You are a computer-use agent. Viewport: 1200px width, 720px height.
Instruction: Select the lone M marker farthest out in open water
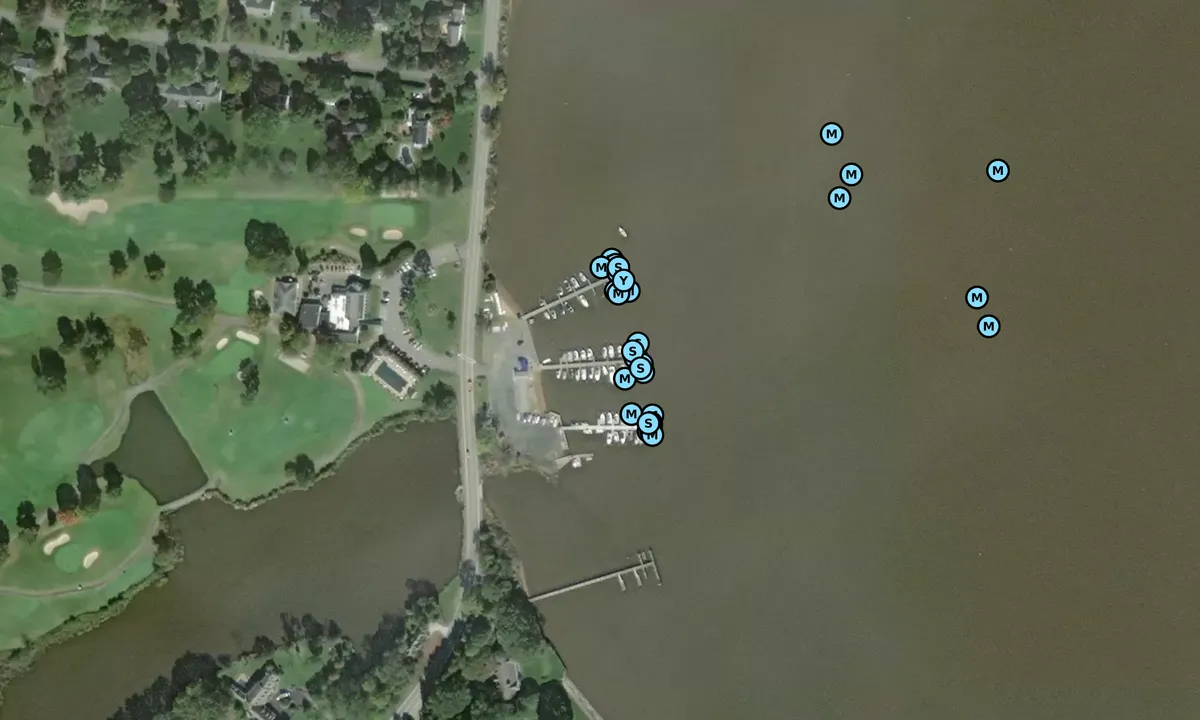997,171
